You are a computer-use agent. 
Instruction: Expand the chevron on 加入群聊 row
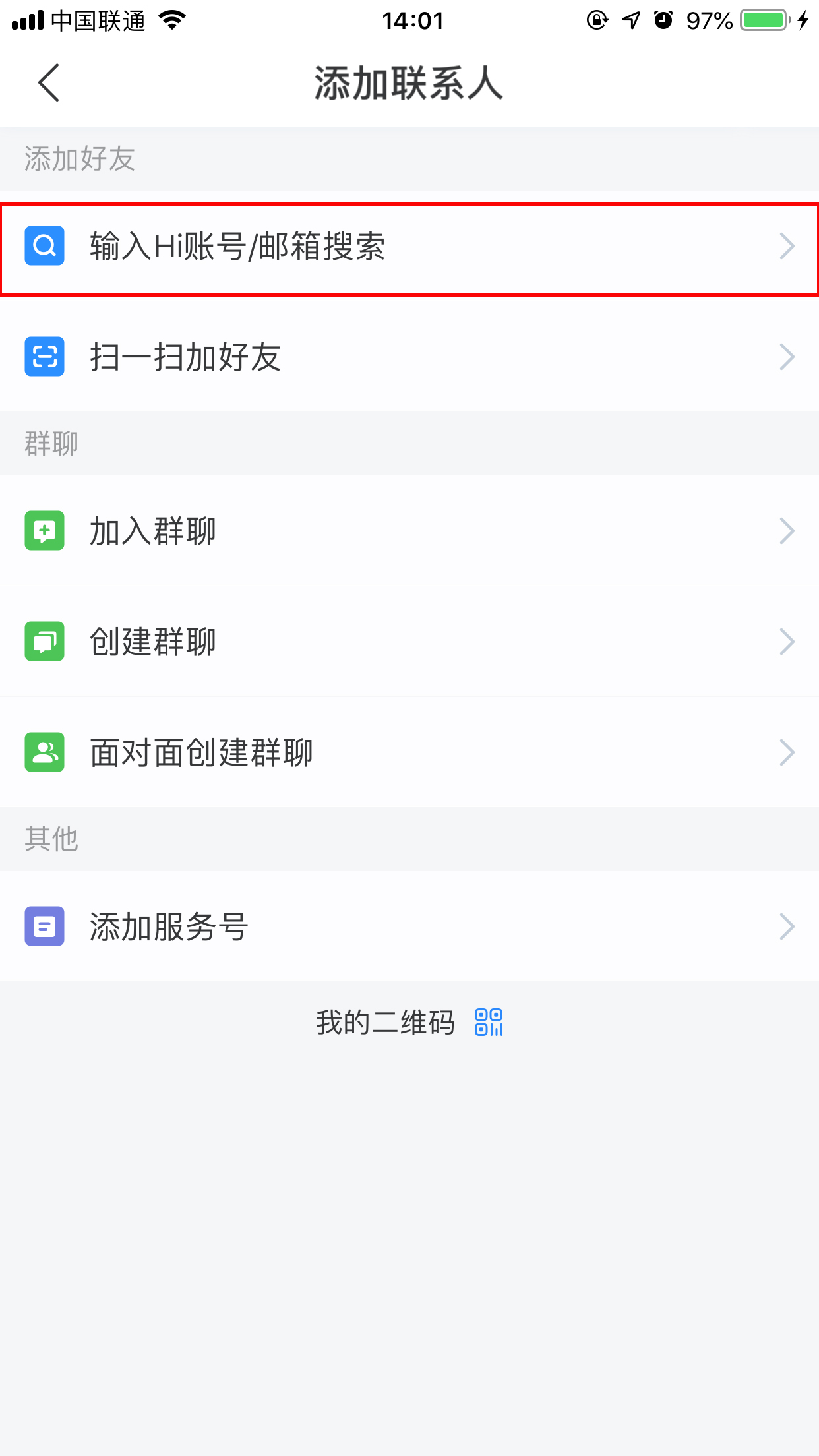click(x=787, y=531)
